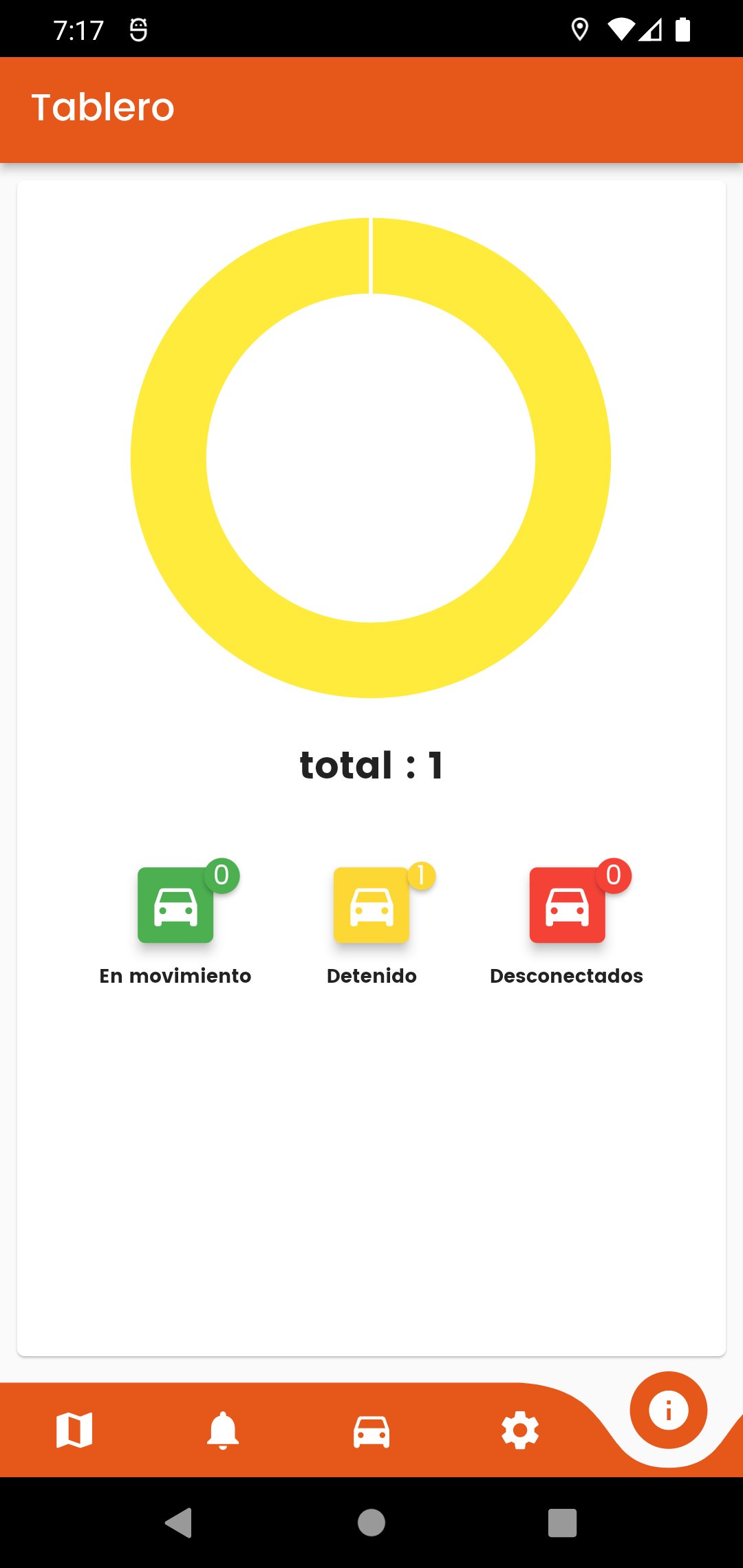
Task: Open the notifications bell
Action: click(223, 1430)
